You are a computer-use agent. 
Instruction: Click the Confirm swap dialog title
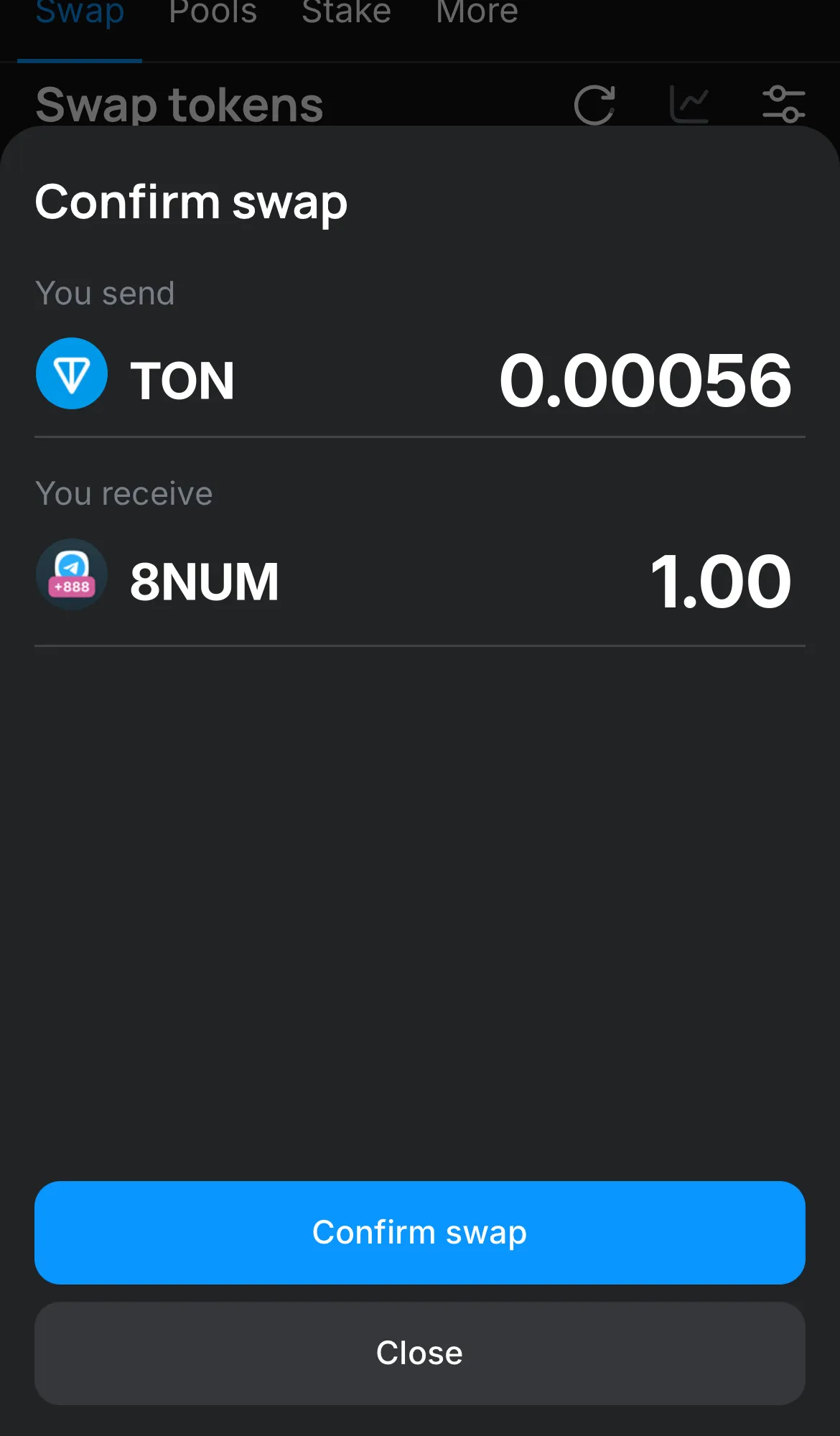191,202
